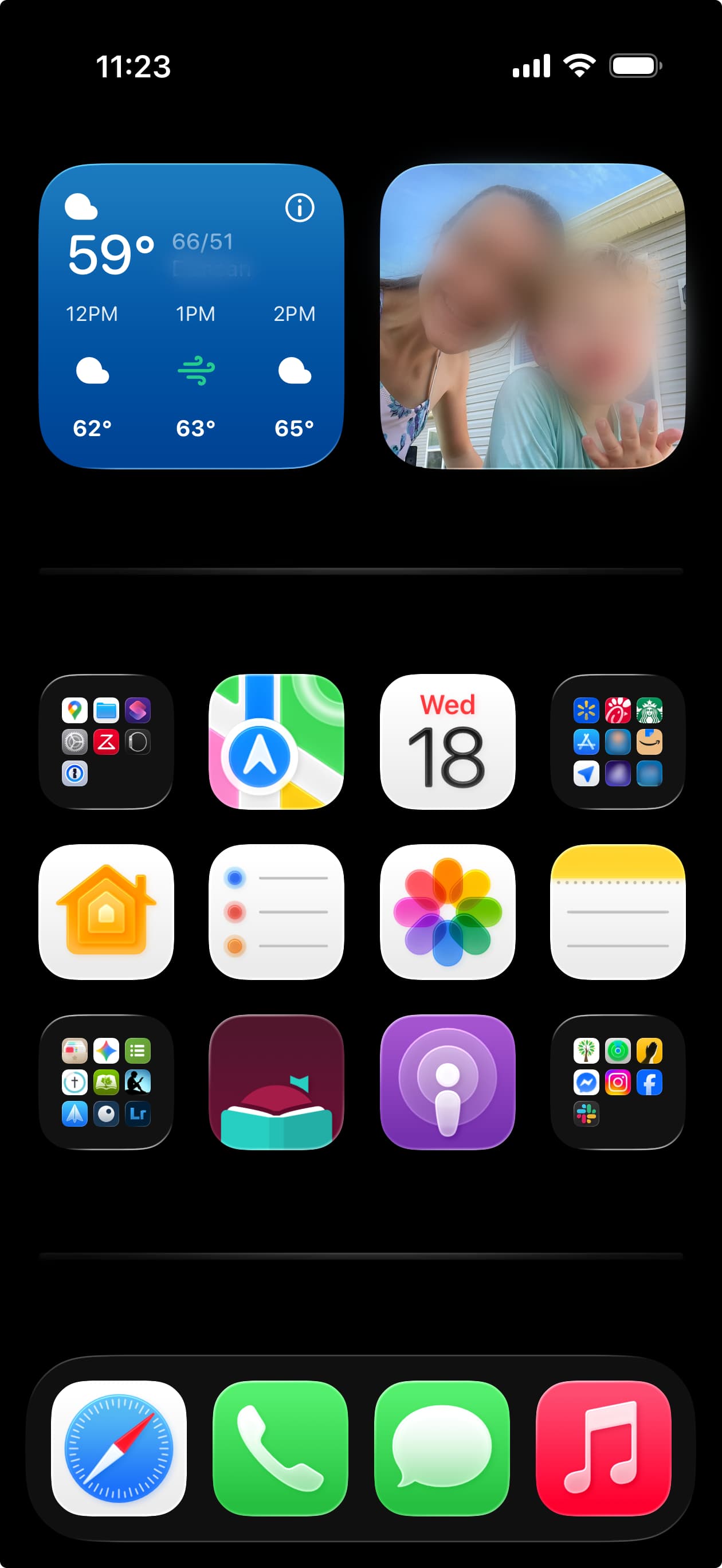Open the Calendar app showing Wed 18
This screenshot has width=722, height=1568.
[448, 742]
